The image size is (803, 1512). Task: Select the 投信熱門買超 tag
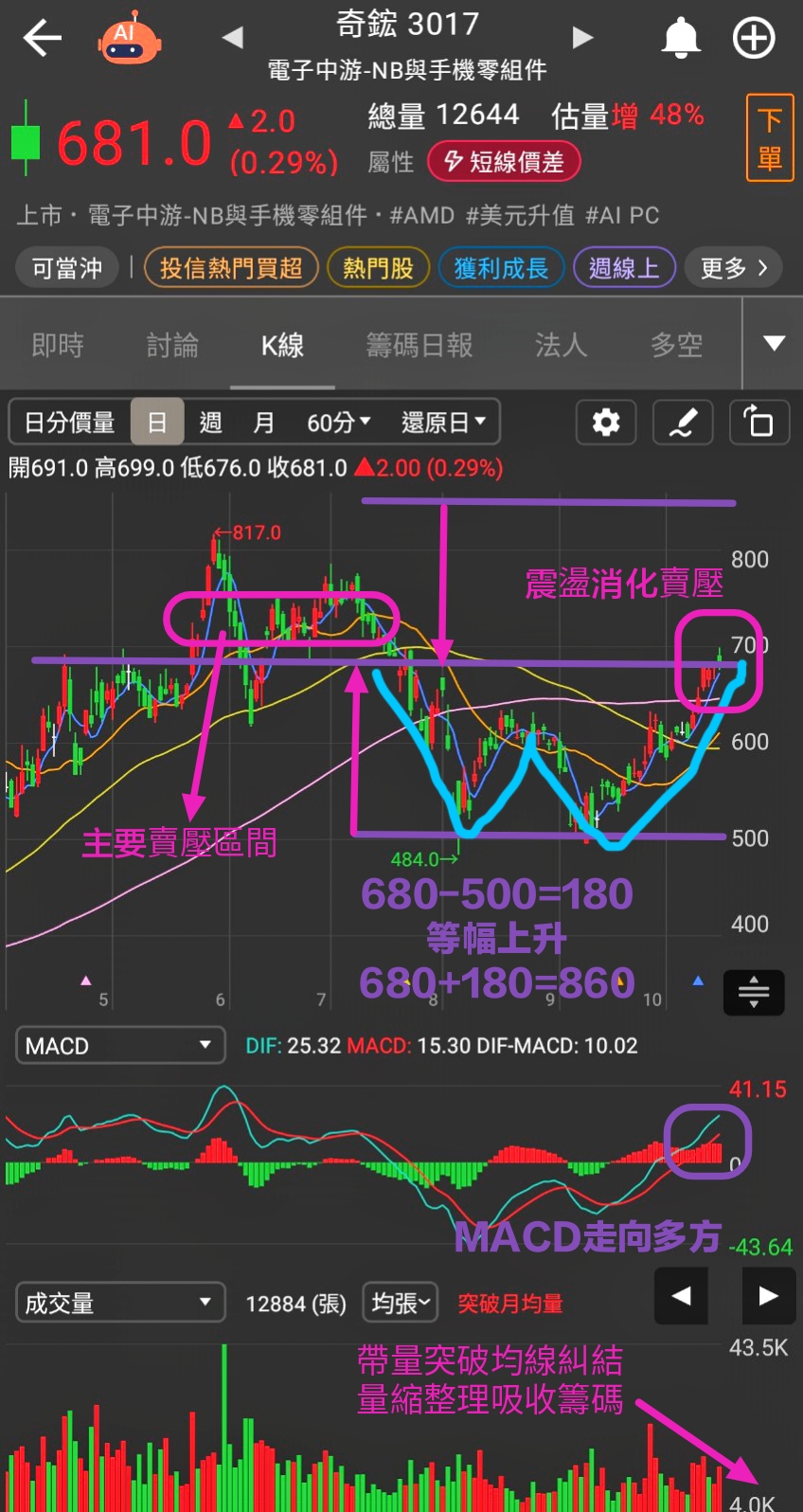click(231, 268)
